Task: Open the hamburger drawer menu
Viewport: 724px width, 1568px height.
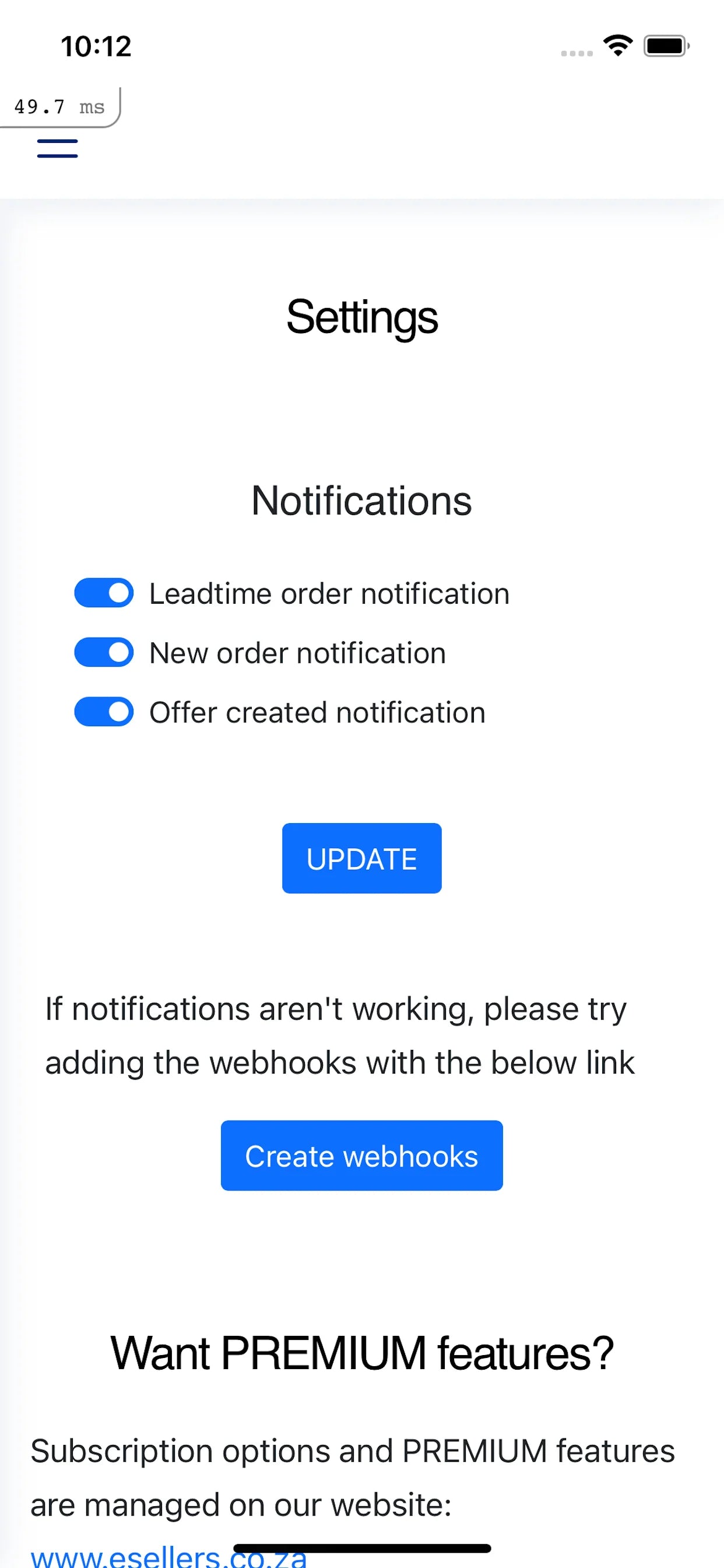Action: pyautogui.click(x=57, y=148)
